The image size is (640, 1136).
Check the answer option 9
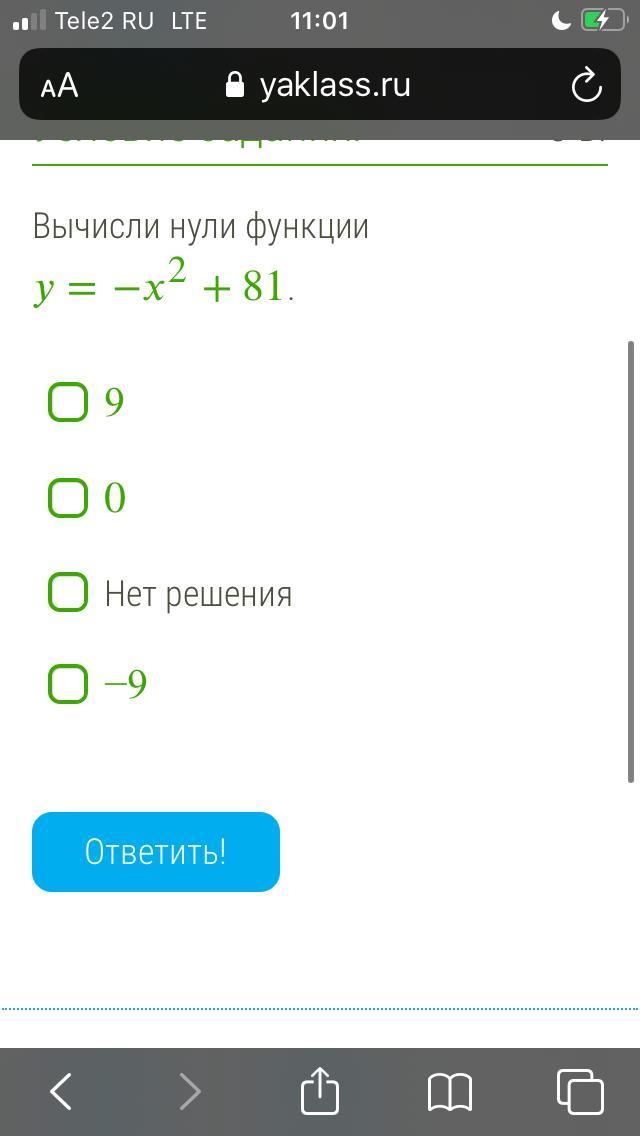(67, 402)
